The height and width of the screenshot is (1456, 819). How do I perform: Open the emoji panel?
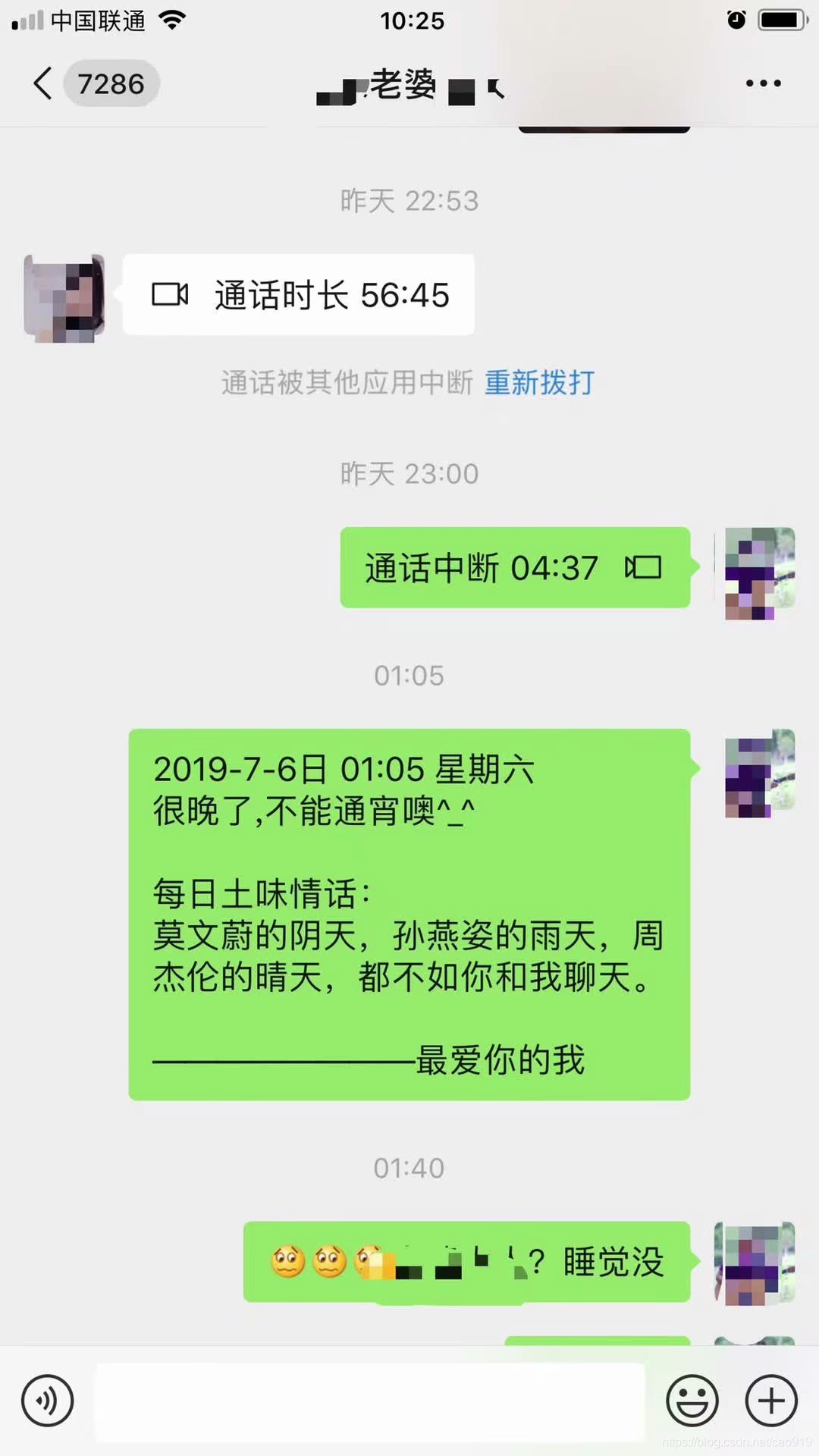(691, 1400)
